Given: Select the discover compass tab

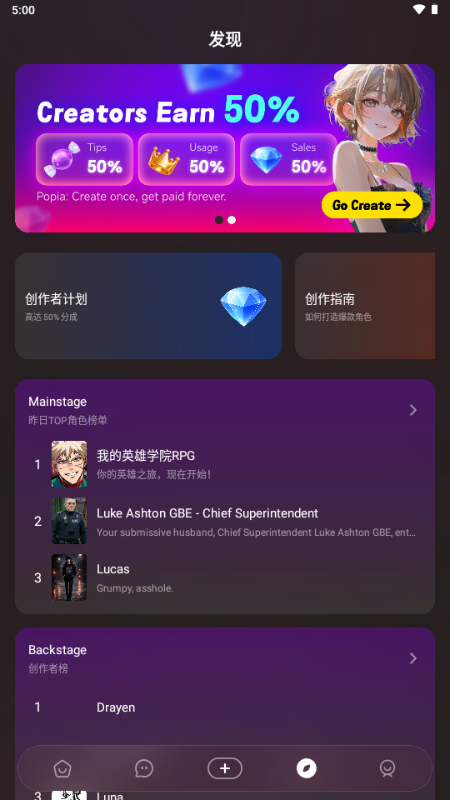Looking at the screenshot, I should click(307, 768).
